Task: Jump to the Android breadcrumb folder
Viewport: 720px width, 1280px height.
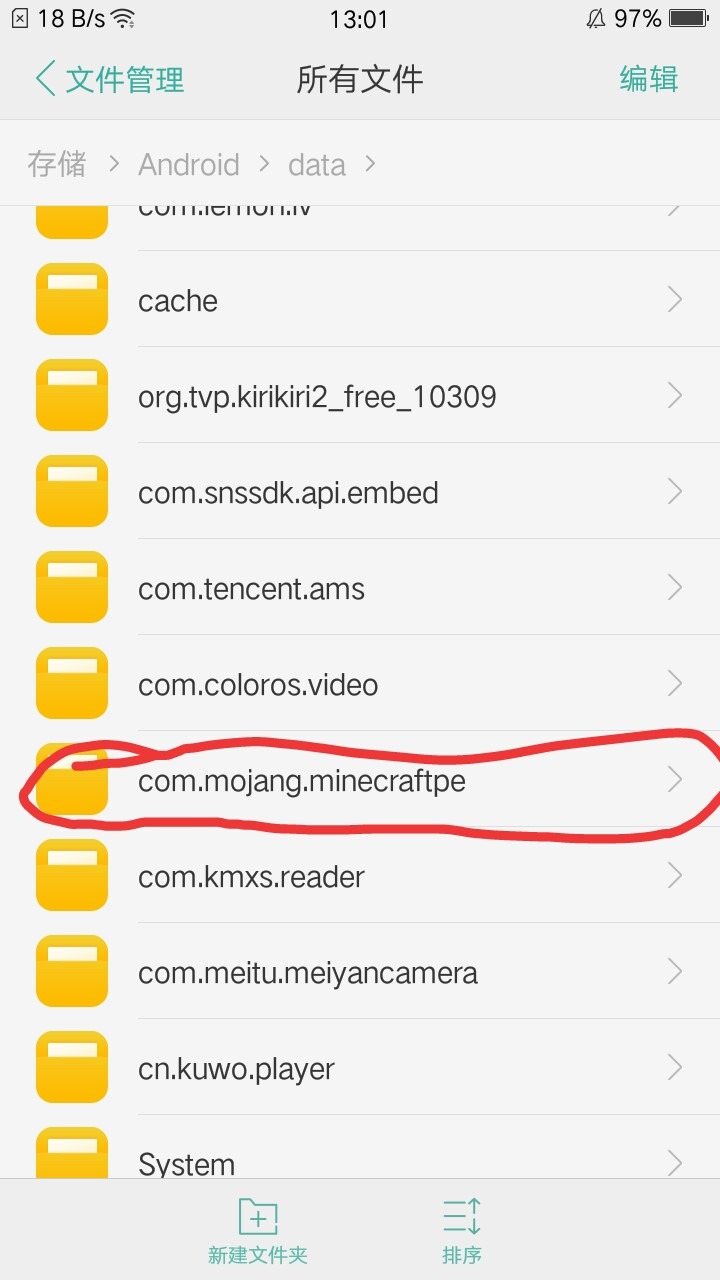Action: [189, 164]
